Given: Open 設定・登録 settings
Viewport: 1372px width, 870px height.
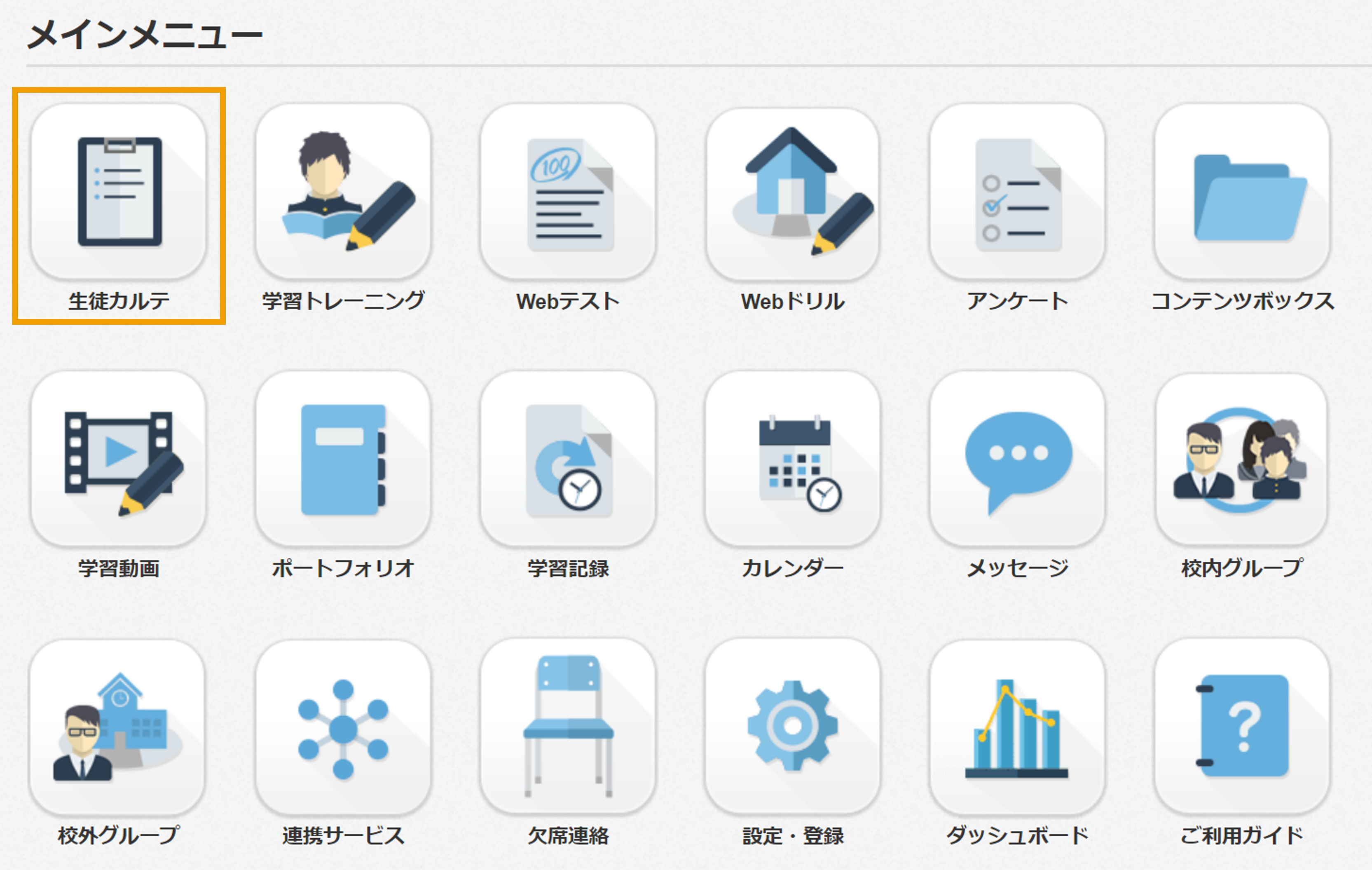Looking at the screenshot, I should point(792,727).
